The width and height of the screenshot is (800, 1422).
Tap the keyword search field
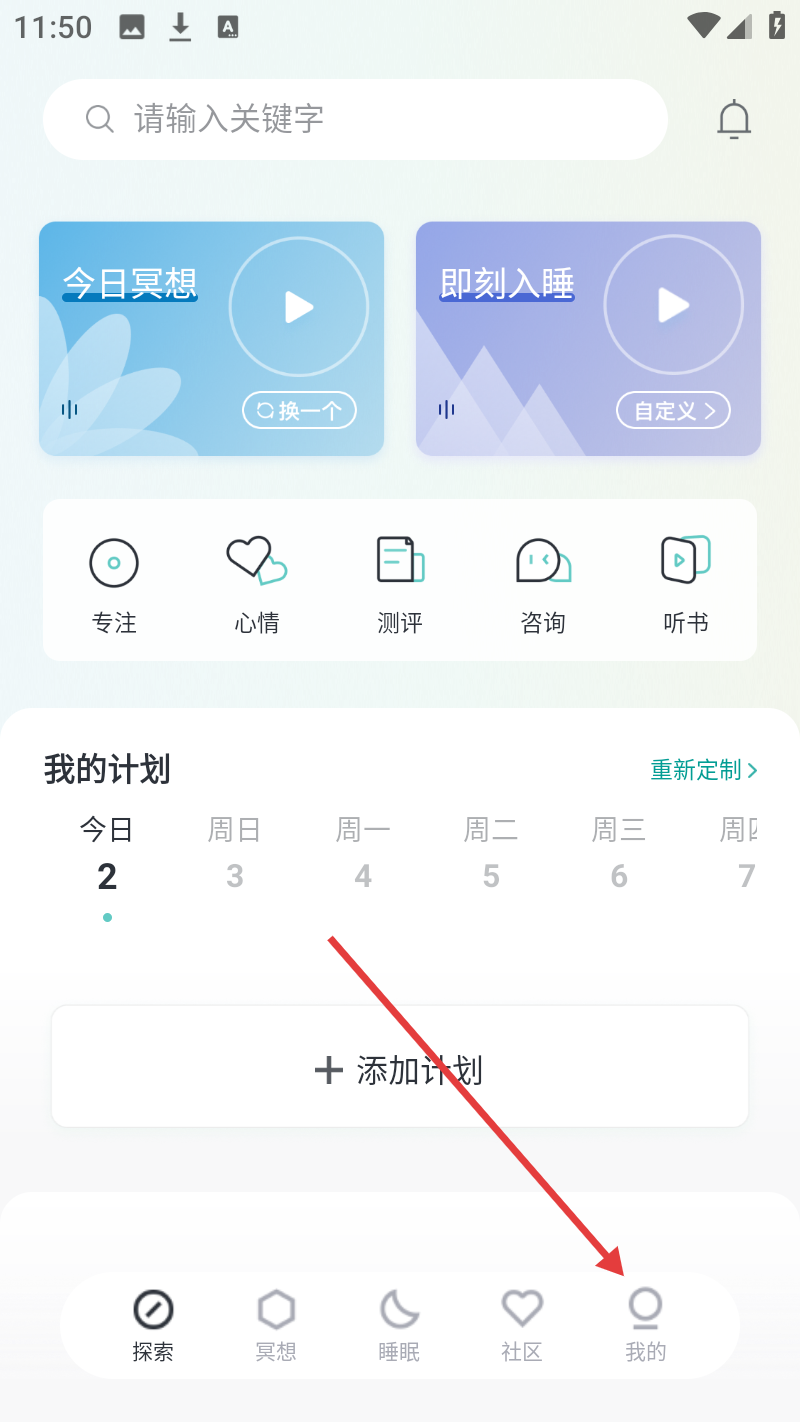[355, 119]
